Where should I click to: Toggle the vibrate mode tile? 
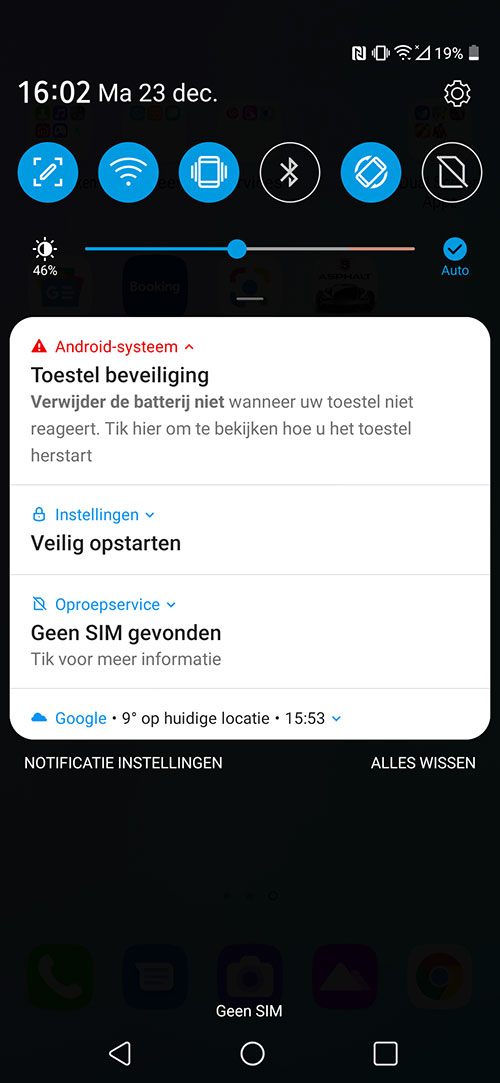[209, 172]
